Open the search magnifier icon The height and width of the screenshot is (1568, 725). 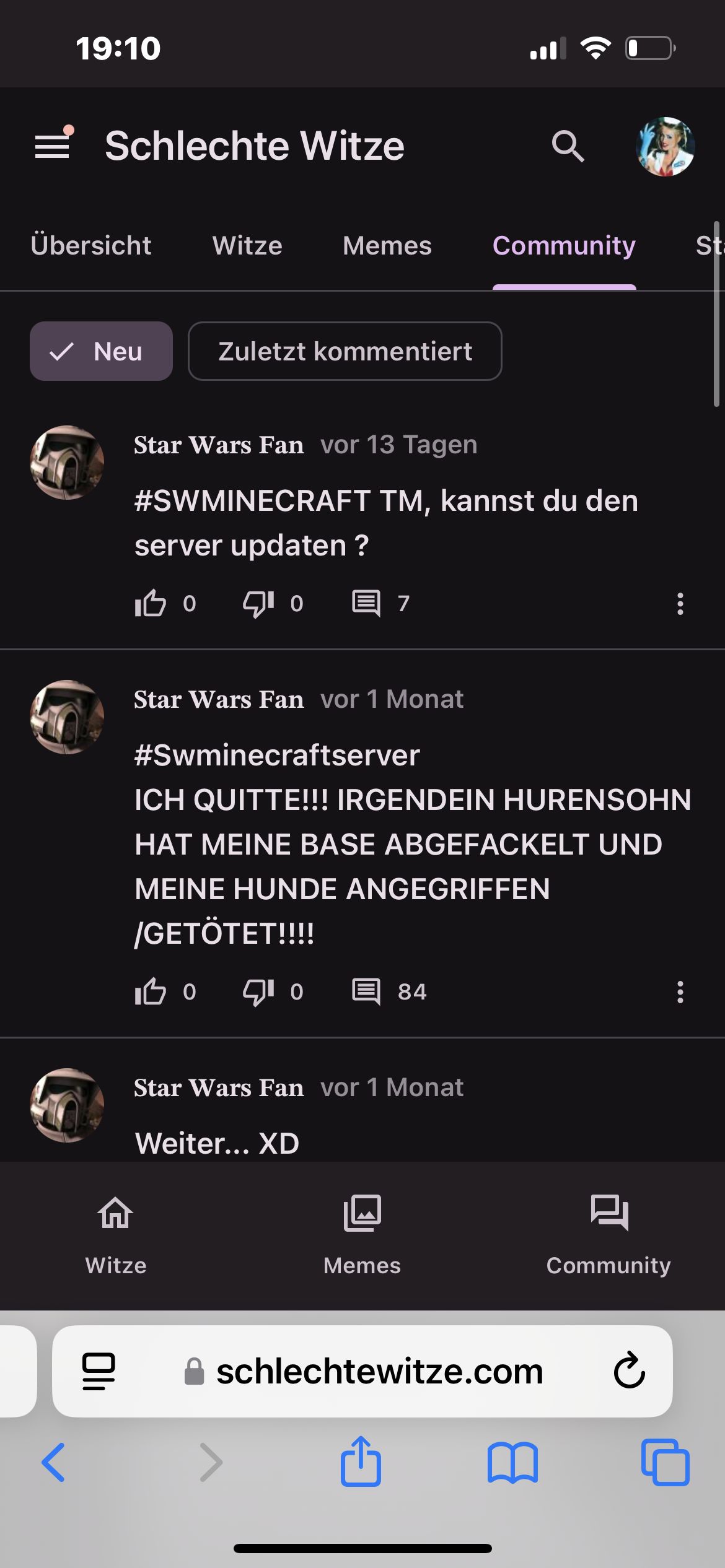(x=568, y=147)
